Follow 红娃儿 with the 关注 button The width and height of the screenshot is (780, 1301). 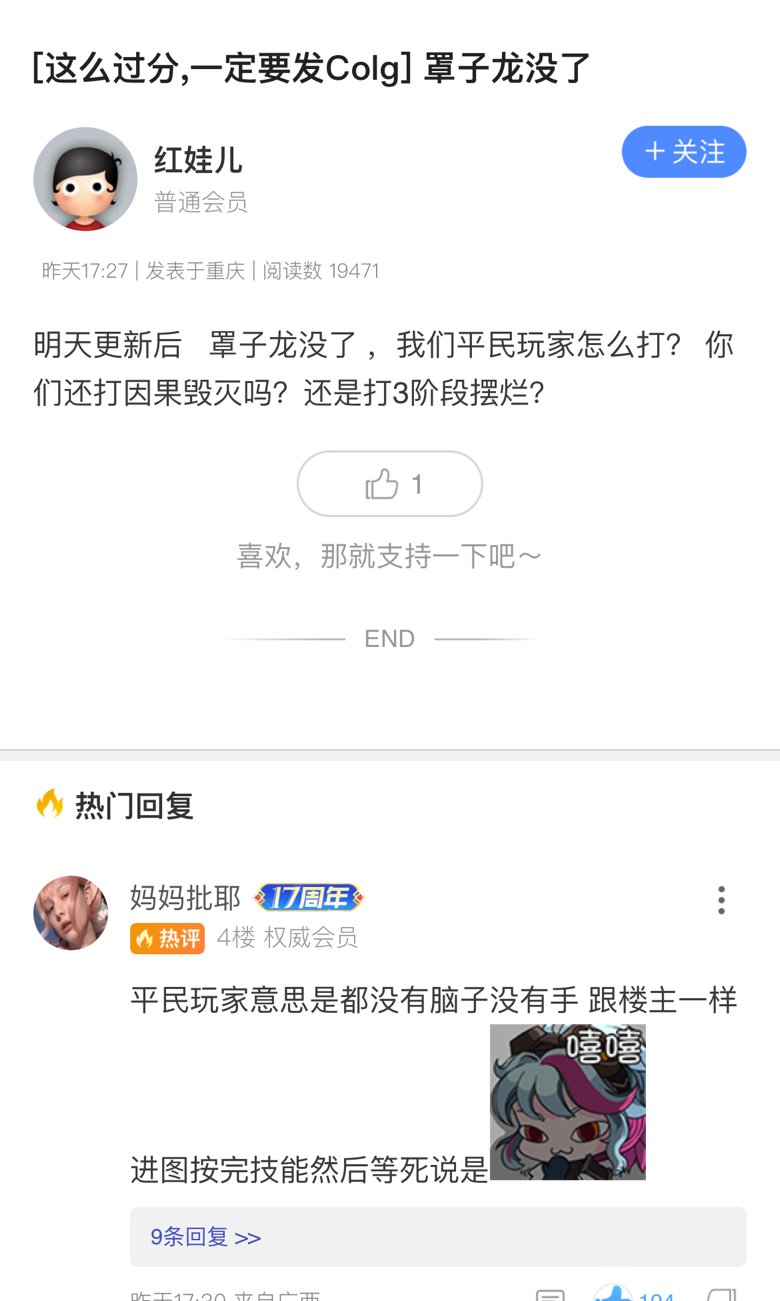point(684,152)
